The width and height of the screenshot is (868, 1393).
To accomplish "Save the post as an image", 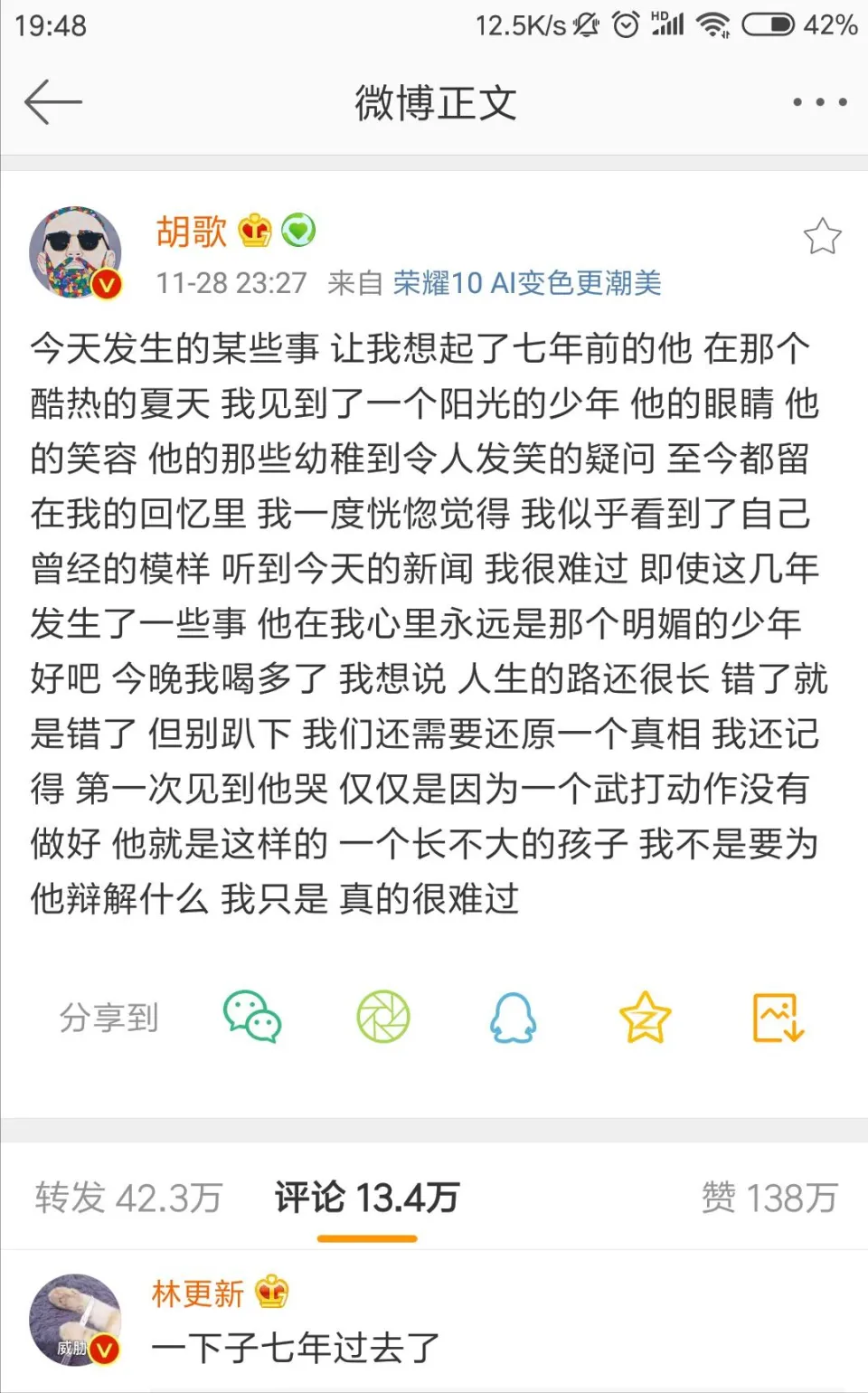I will [x=778, y=1017].
